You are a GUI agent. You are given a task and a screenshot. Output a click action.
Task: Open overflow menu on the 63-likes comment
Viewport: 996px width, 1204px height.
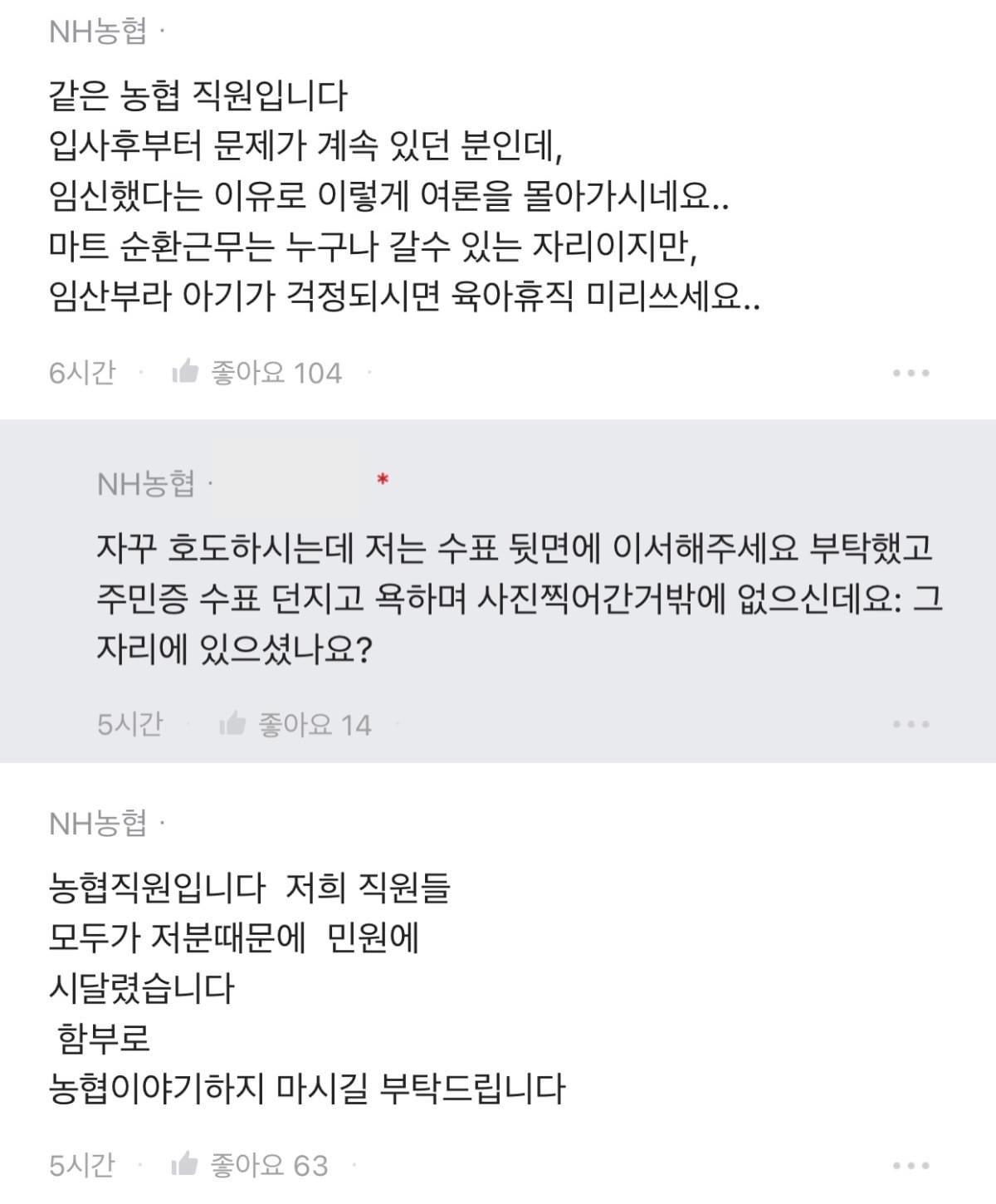pyautogui.click(x=911, y=1166)
